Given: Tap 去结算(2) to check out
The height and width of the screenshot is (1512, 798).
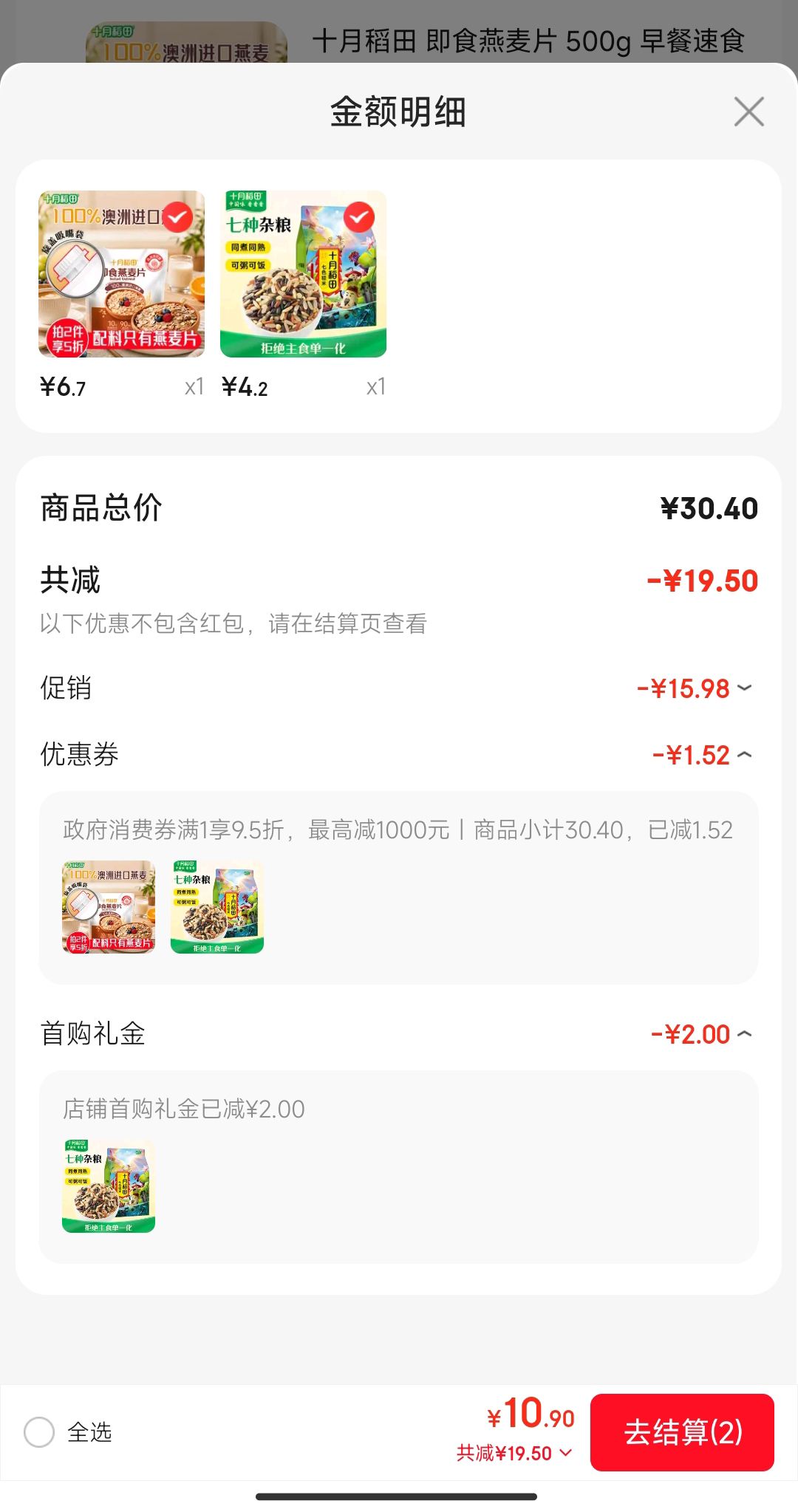Looking at the screenshot, I should pyautogui.click(x=682, y=1432).
